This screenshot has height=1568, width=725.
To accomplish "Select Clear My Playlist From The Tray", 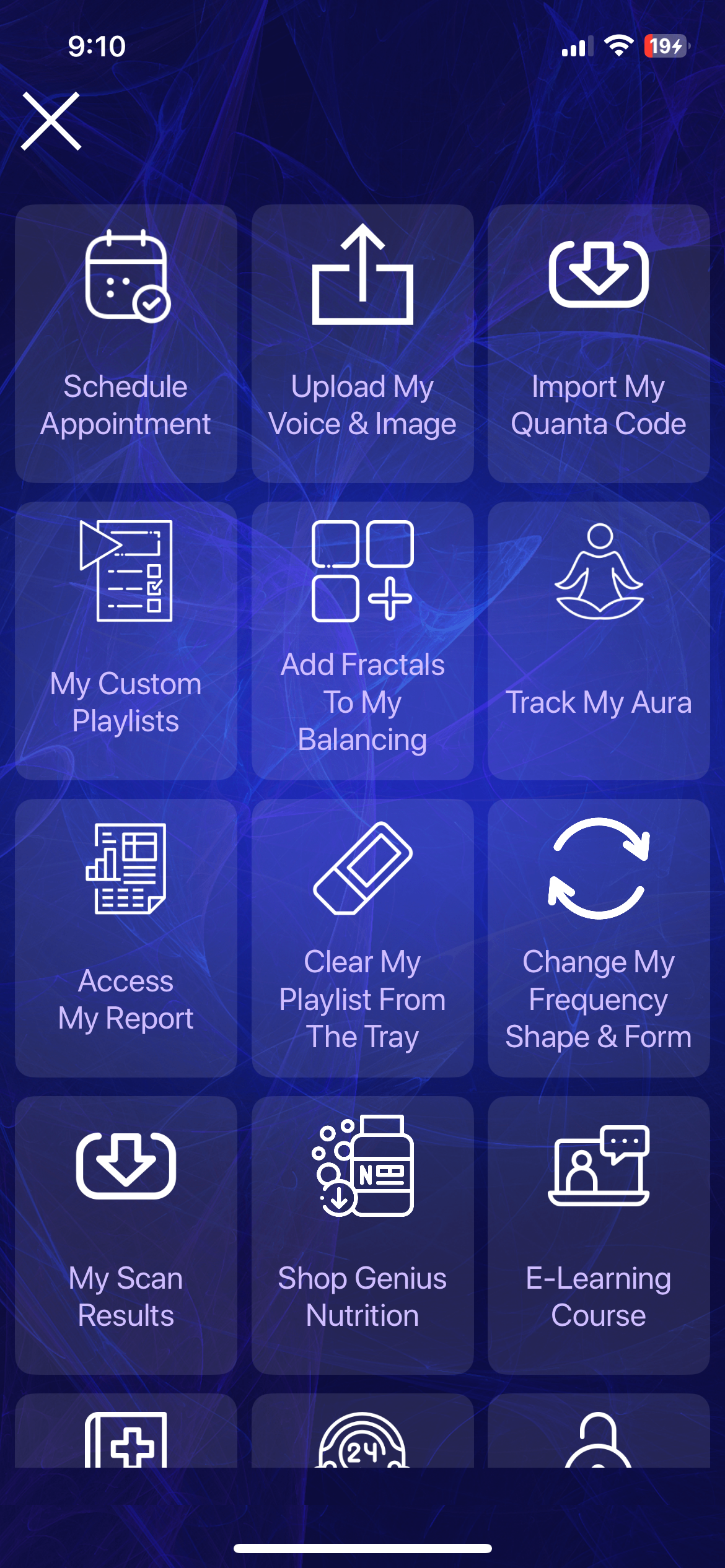I will click(362, 938).
